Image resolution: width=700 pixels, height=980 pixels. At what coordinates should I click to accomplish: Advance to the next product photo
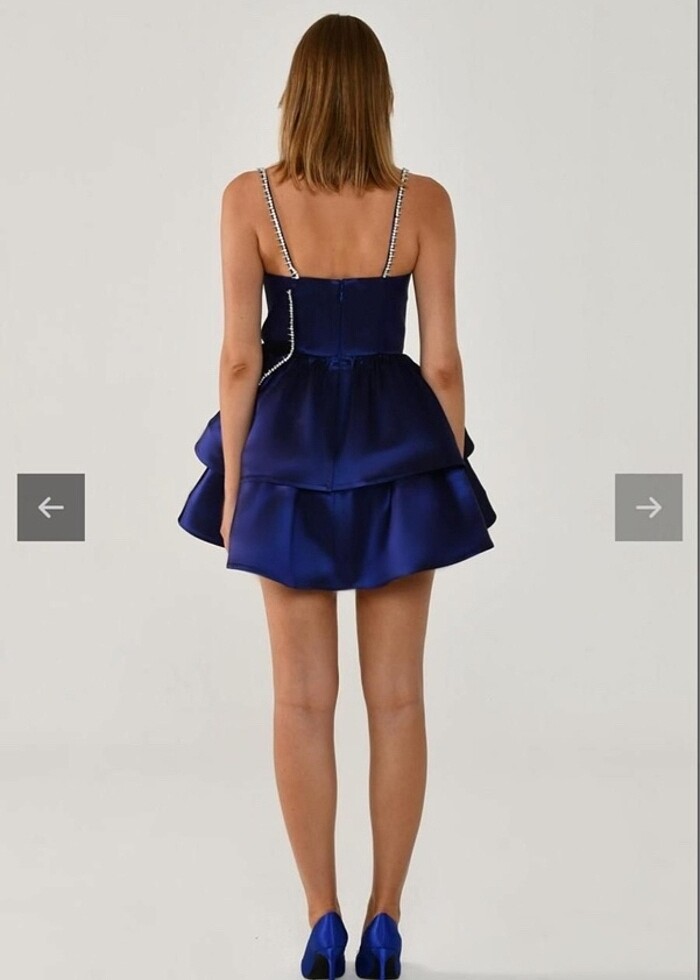pos(648,507)
